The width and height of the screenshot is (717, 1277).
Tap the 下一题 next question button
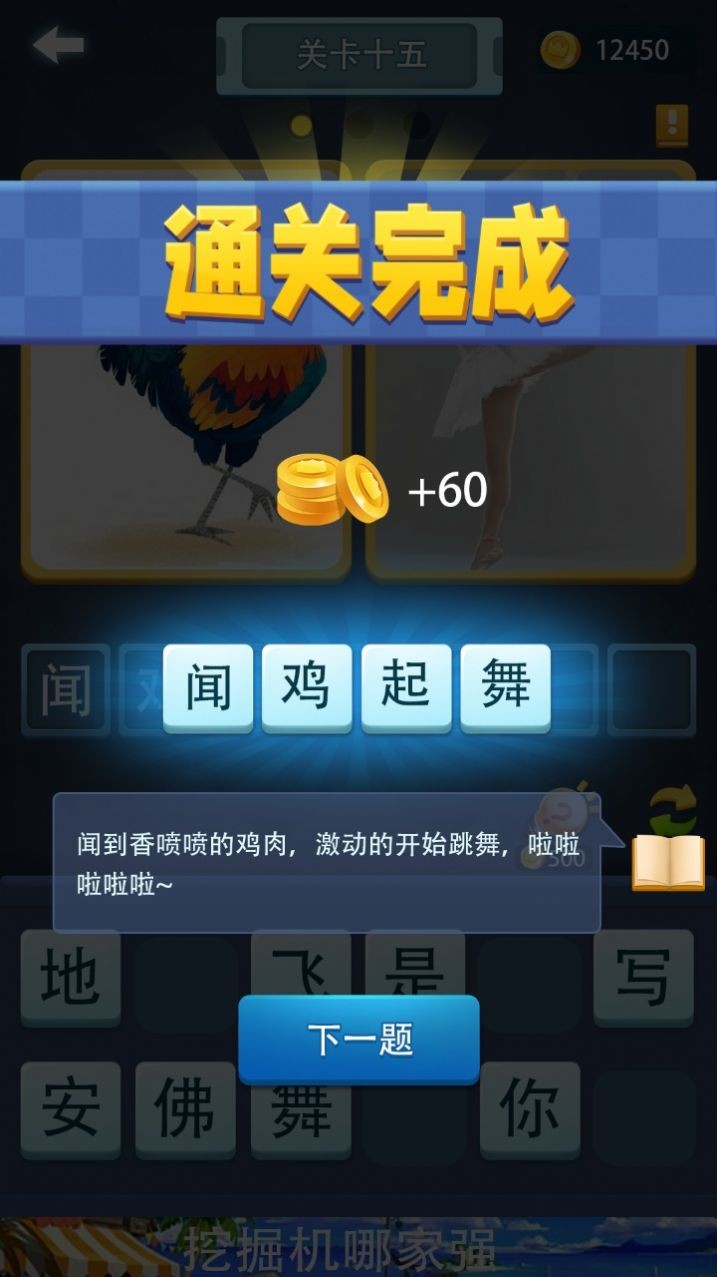tap(359, 1040)
